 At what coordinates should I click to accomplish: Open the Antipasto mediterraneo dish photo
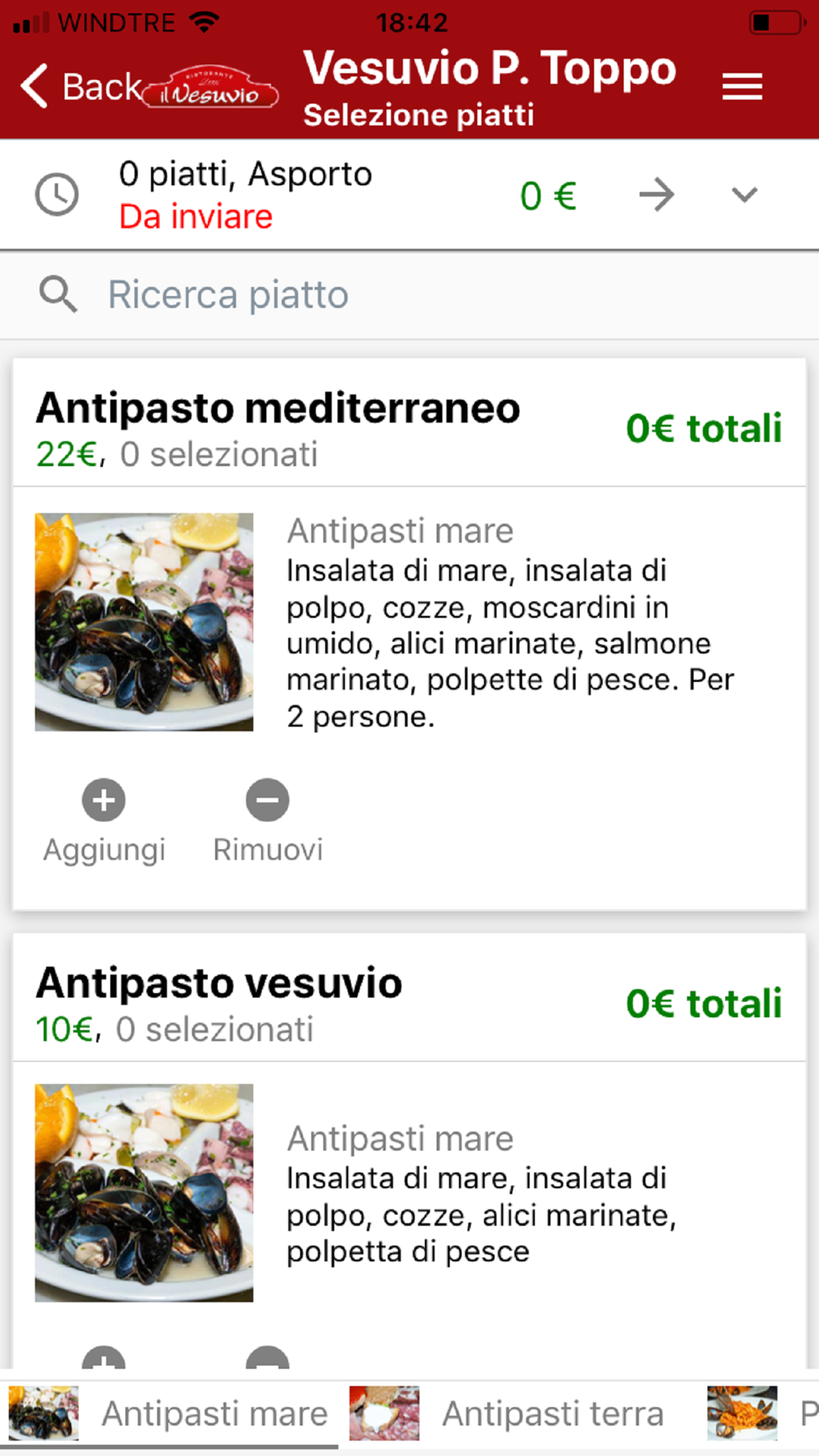tap(144, 622)
